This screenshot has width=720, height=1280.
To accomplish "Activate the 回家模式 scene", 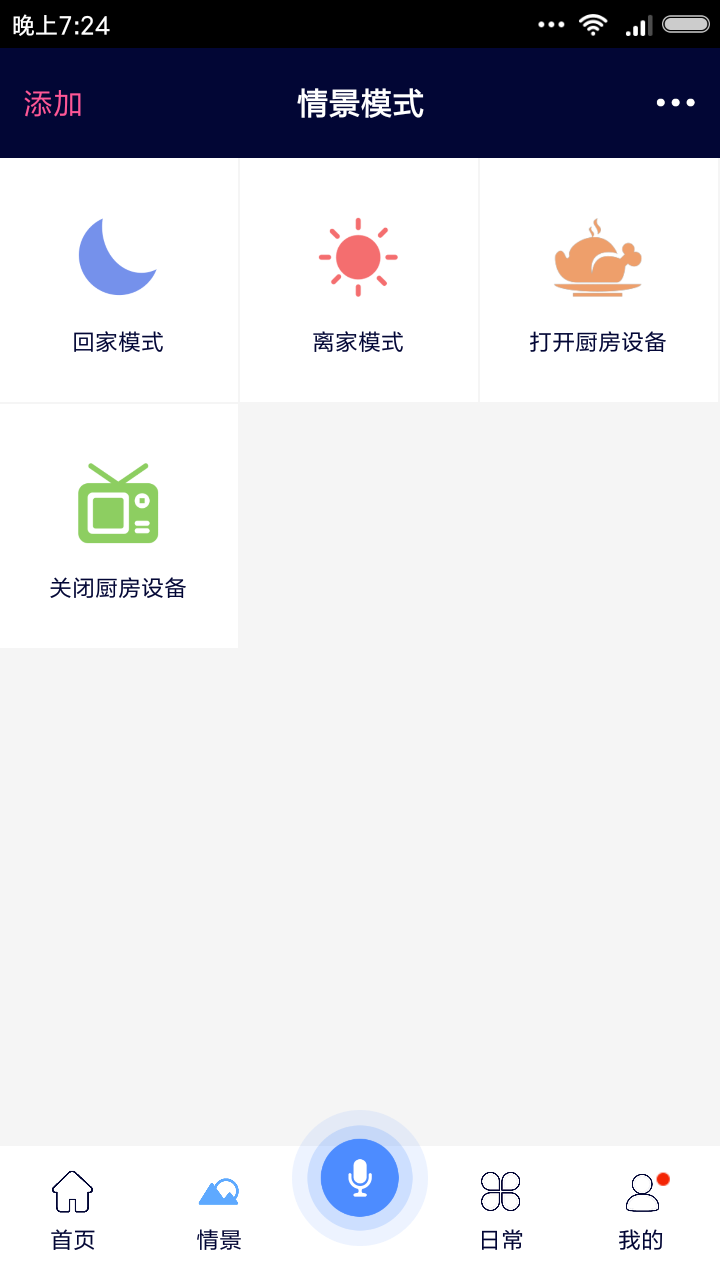I will point(119,281).
